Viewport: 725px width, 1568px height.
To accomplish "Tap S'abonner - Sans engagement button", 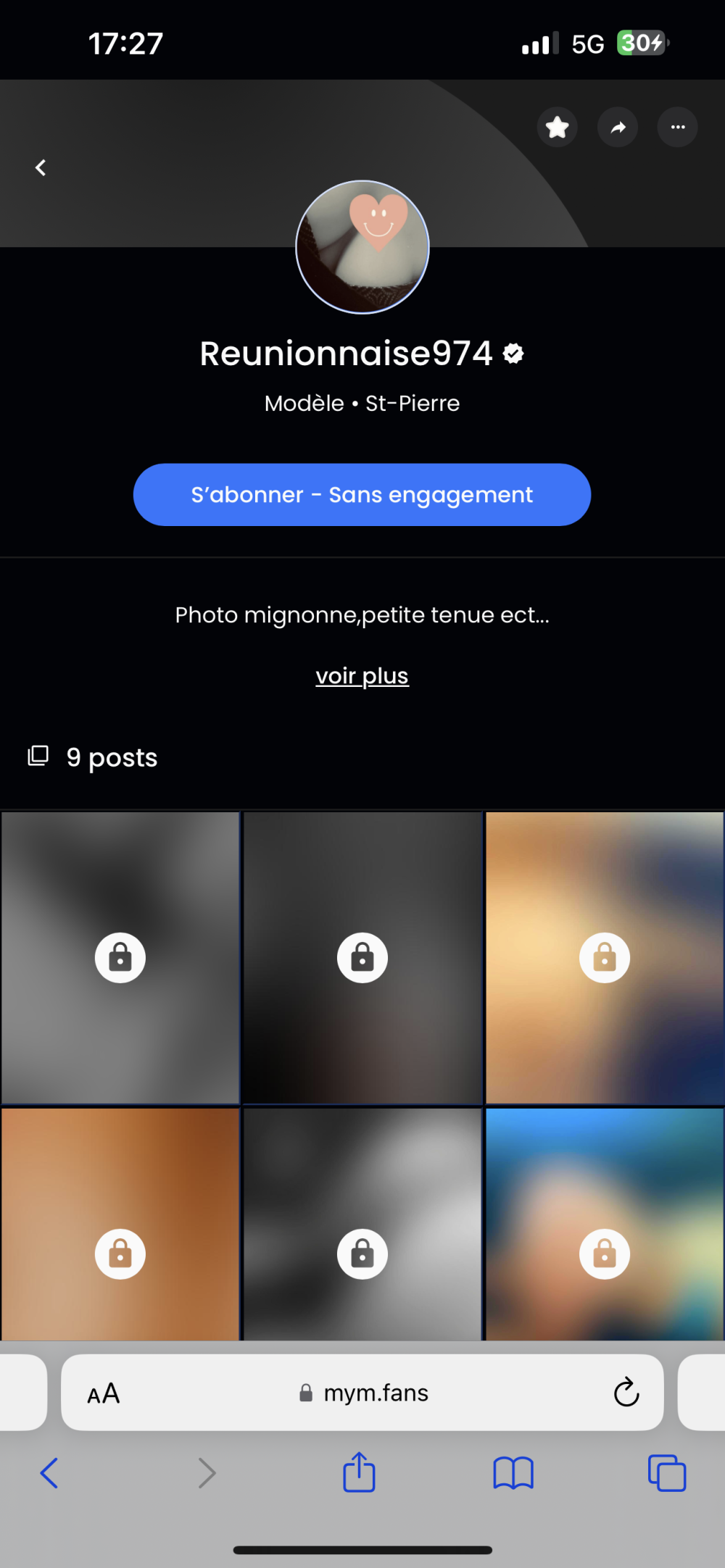I will coord(362,495).
